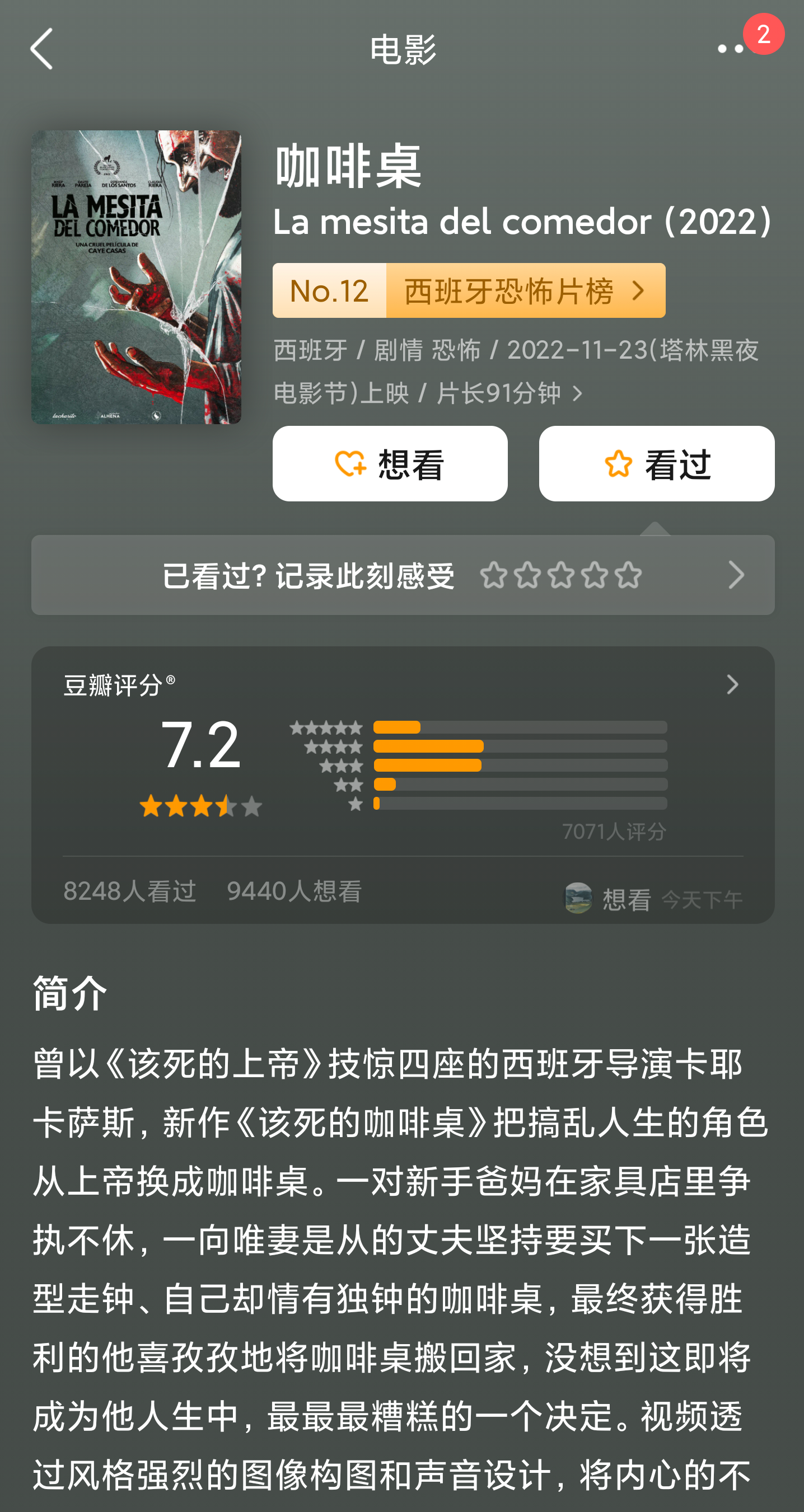This screenshot has height=1512, width=804.
Task: Mark the movie as 看过
Action: (x=656, y=464)
